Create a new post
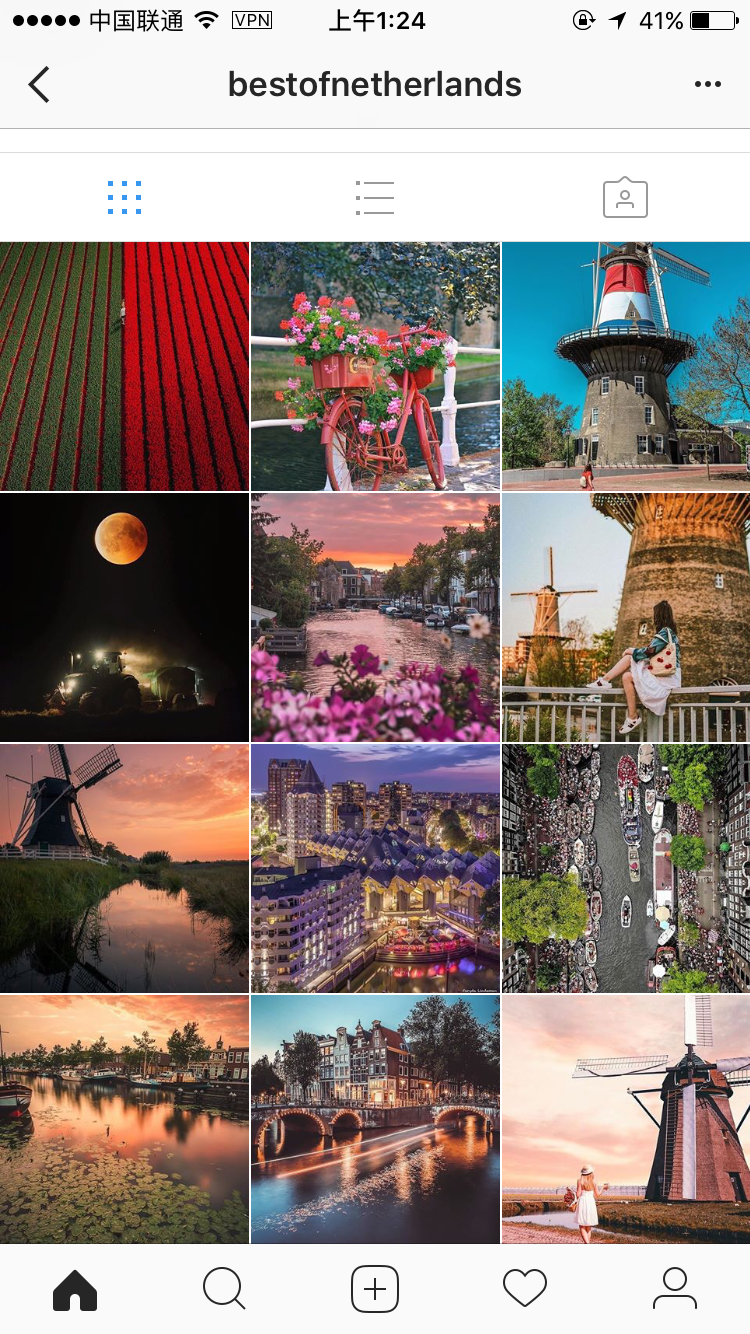 click(x=375, y=1289)
